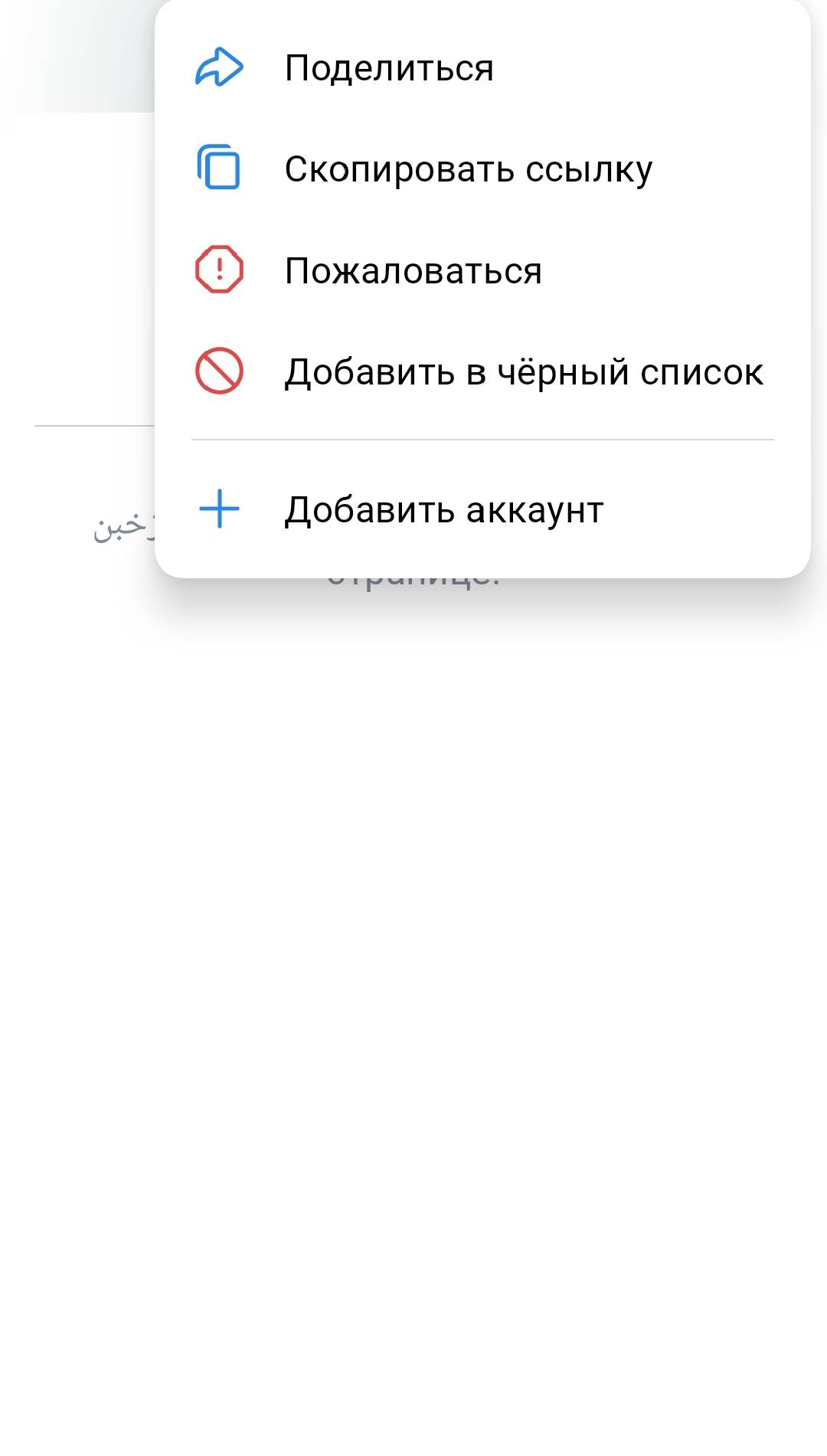Select Добавить в чёрный список
827x1456 pixels.
(523, 372)
